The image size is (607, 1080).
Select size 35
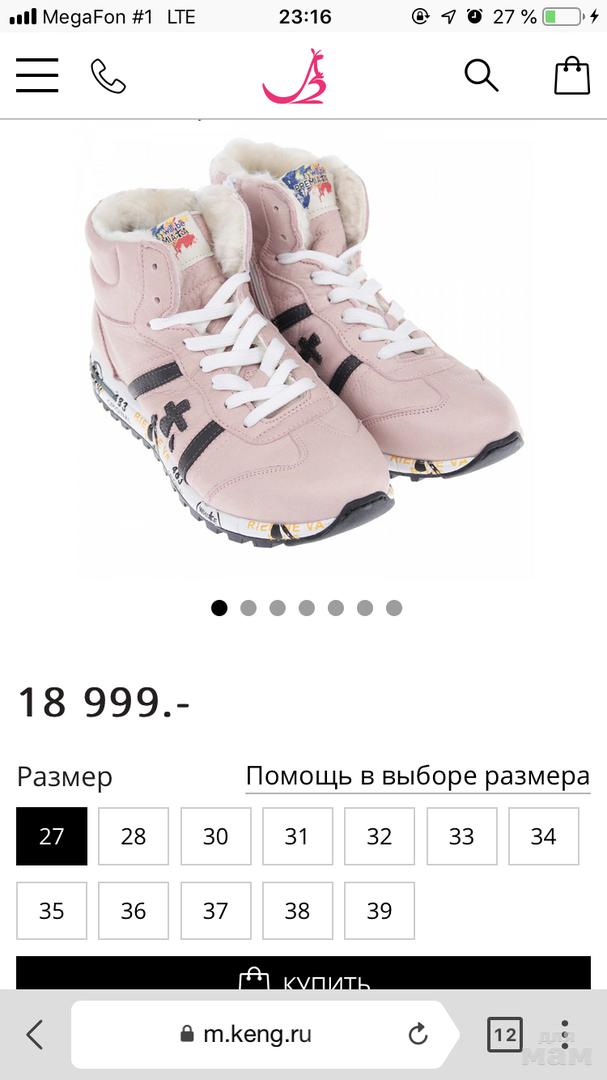(x=52, y=911)
